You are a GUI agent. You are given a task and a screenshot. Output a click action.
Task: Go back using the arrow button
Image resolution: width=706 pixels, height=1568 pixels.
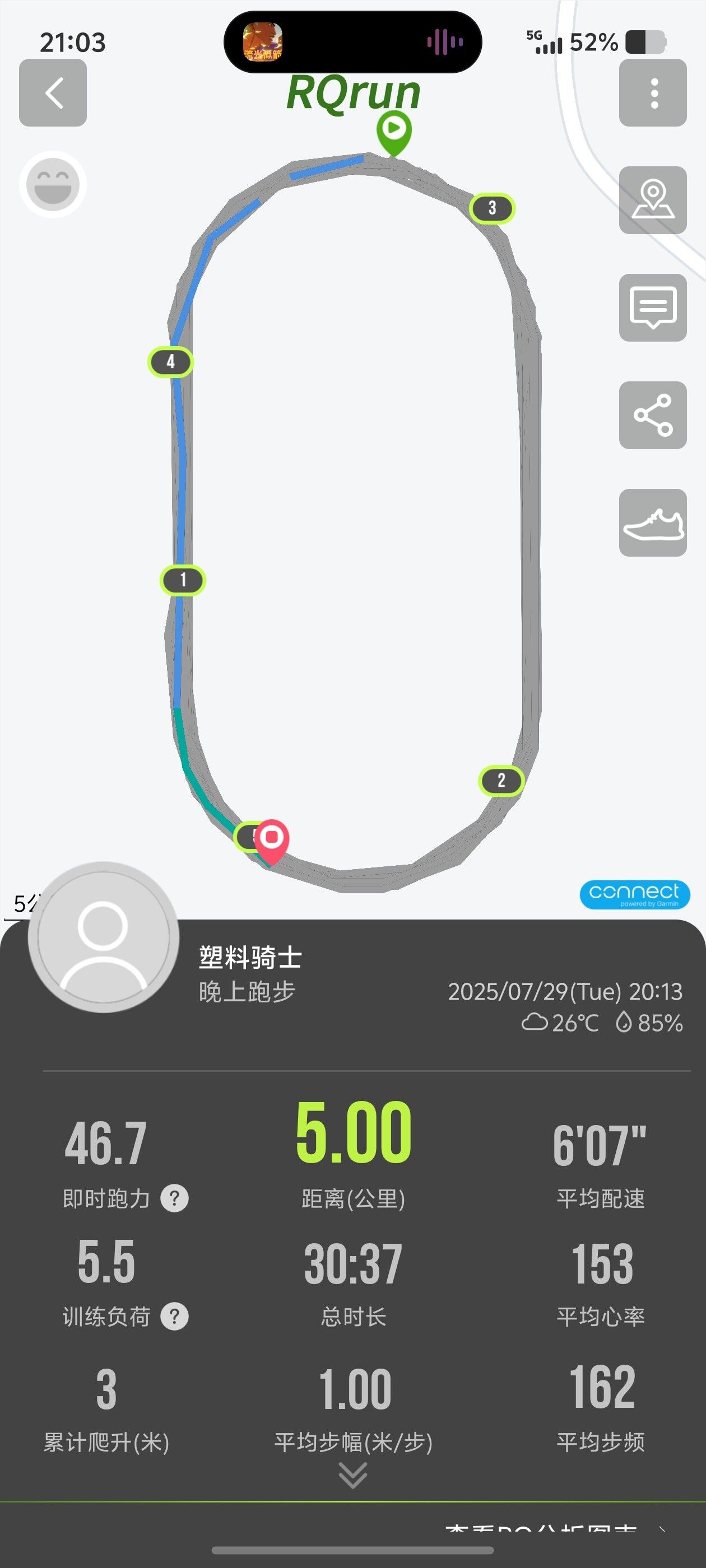[x=53, y=93]
